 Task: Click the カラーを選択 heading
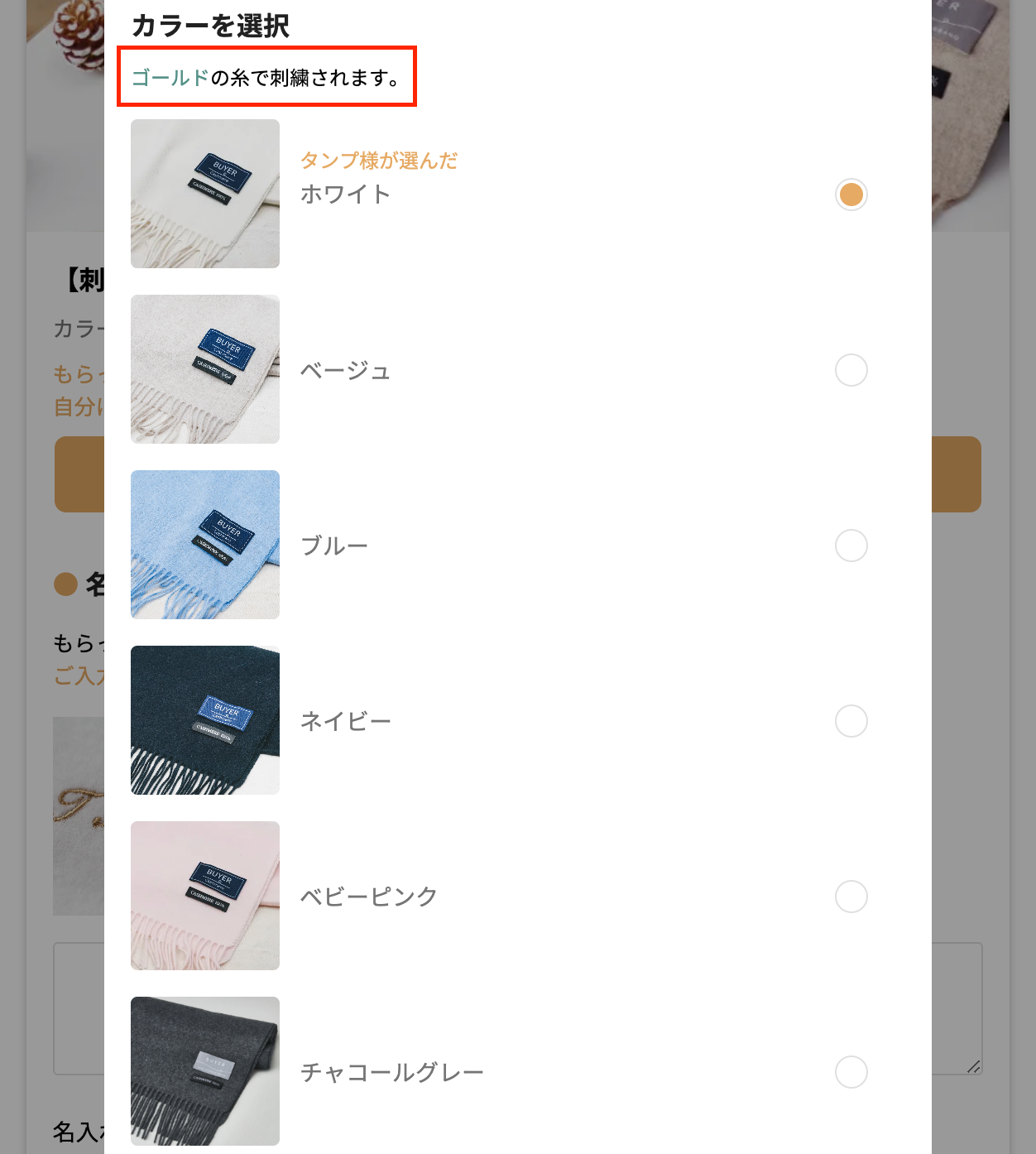coord(209,26)
